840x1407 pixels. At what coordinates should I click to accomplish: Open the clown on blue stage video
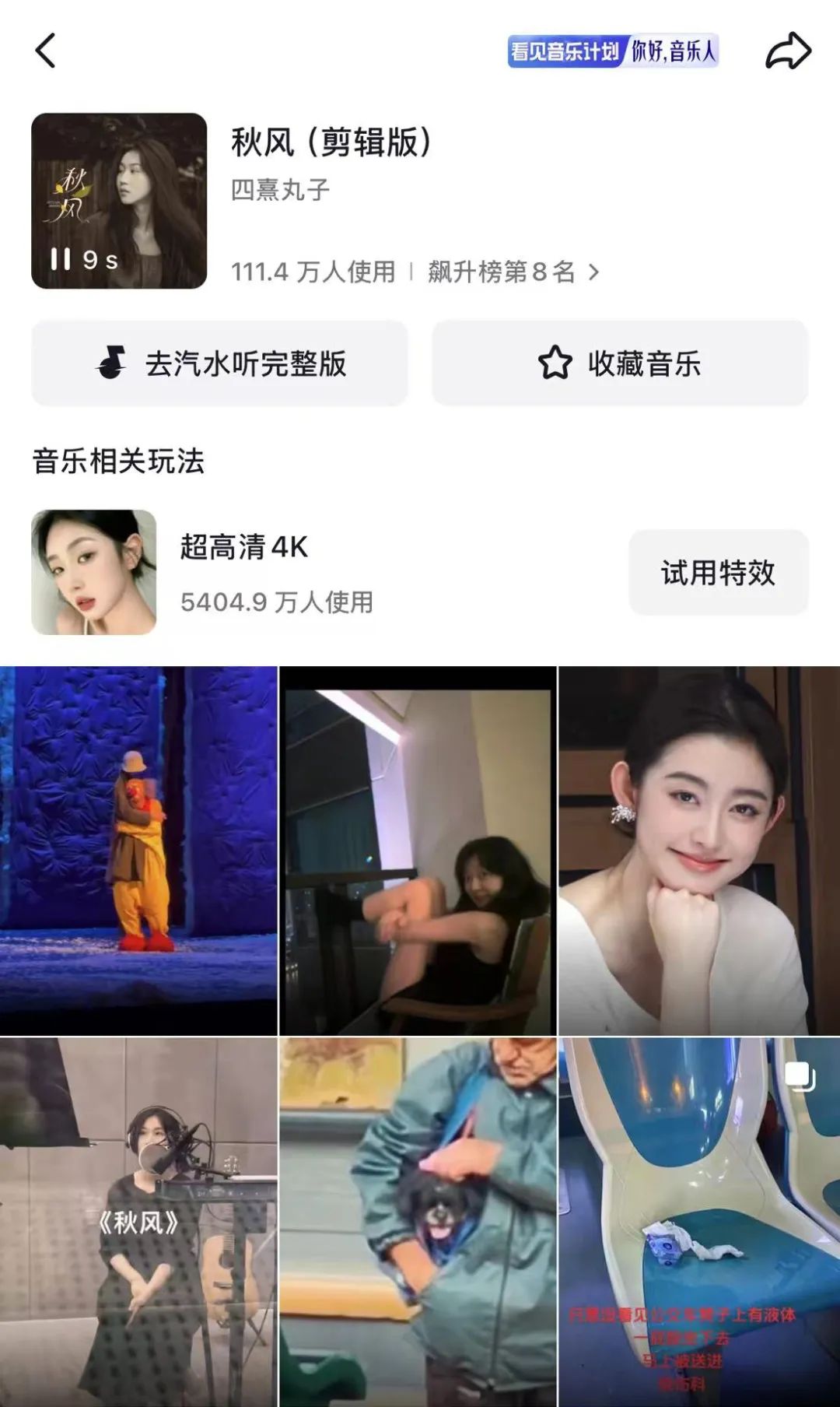(x=138, y=850)
